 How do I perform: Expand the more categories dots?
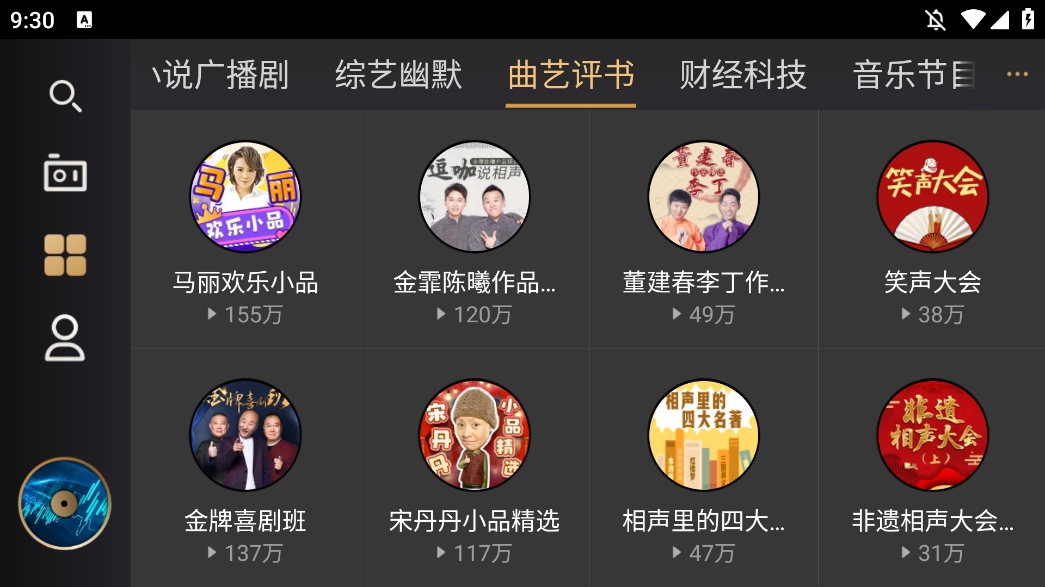[x=1017, y=75]
